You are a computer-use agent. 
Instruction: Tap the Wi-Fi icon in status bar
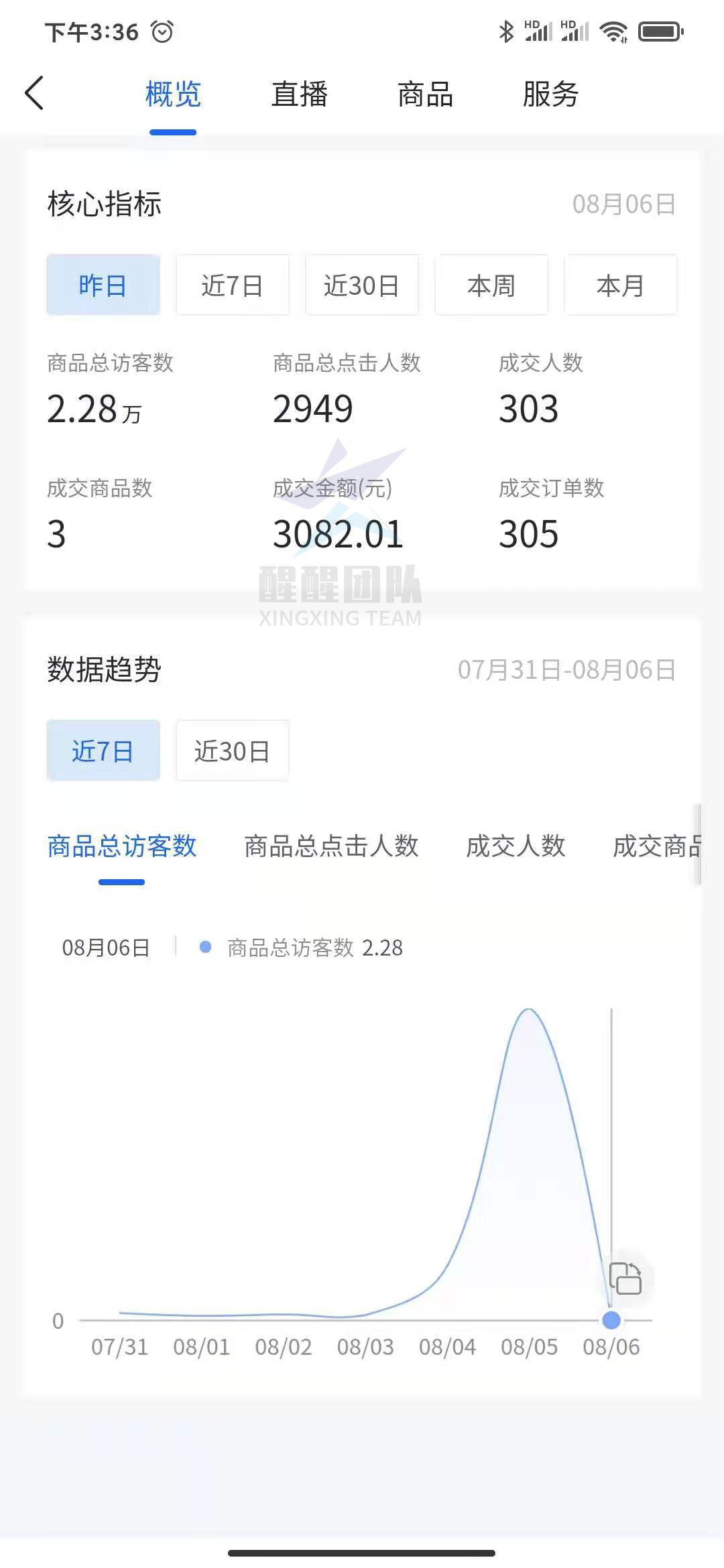pyautogui.click(x=612, y=30)
